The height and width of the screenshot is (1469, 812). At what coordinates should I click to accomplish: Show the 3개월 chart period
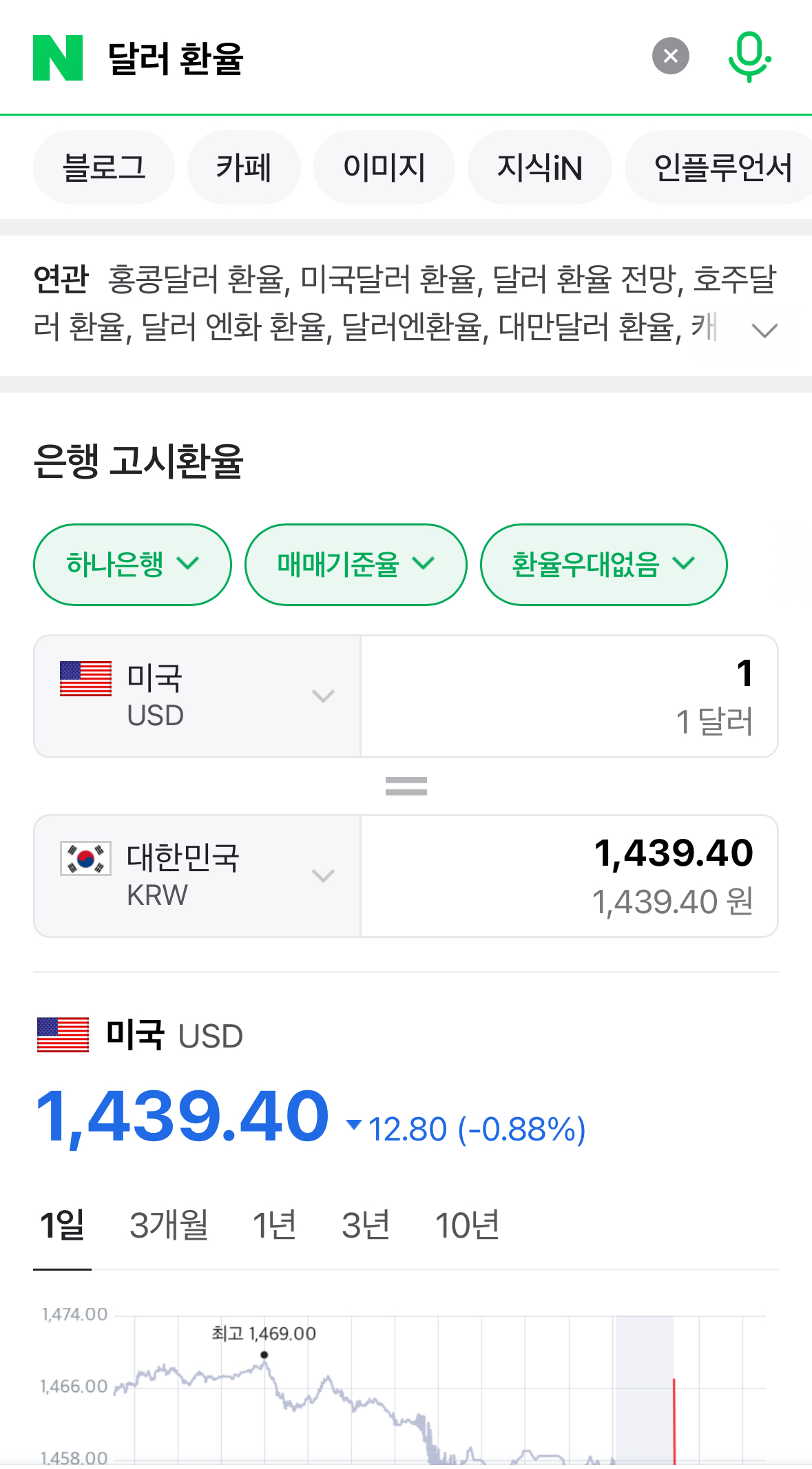tap(169, 1226)
